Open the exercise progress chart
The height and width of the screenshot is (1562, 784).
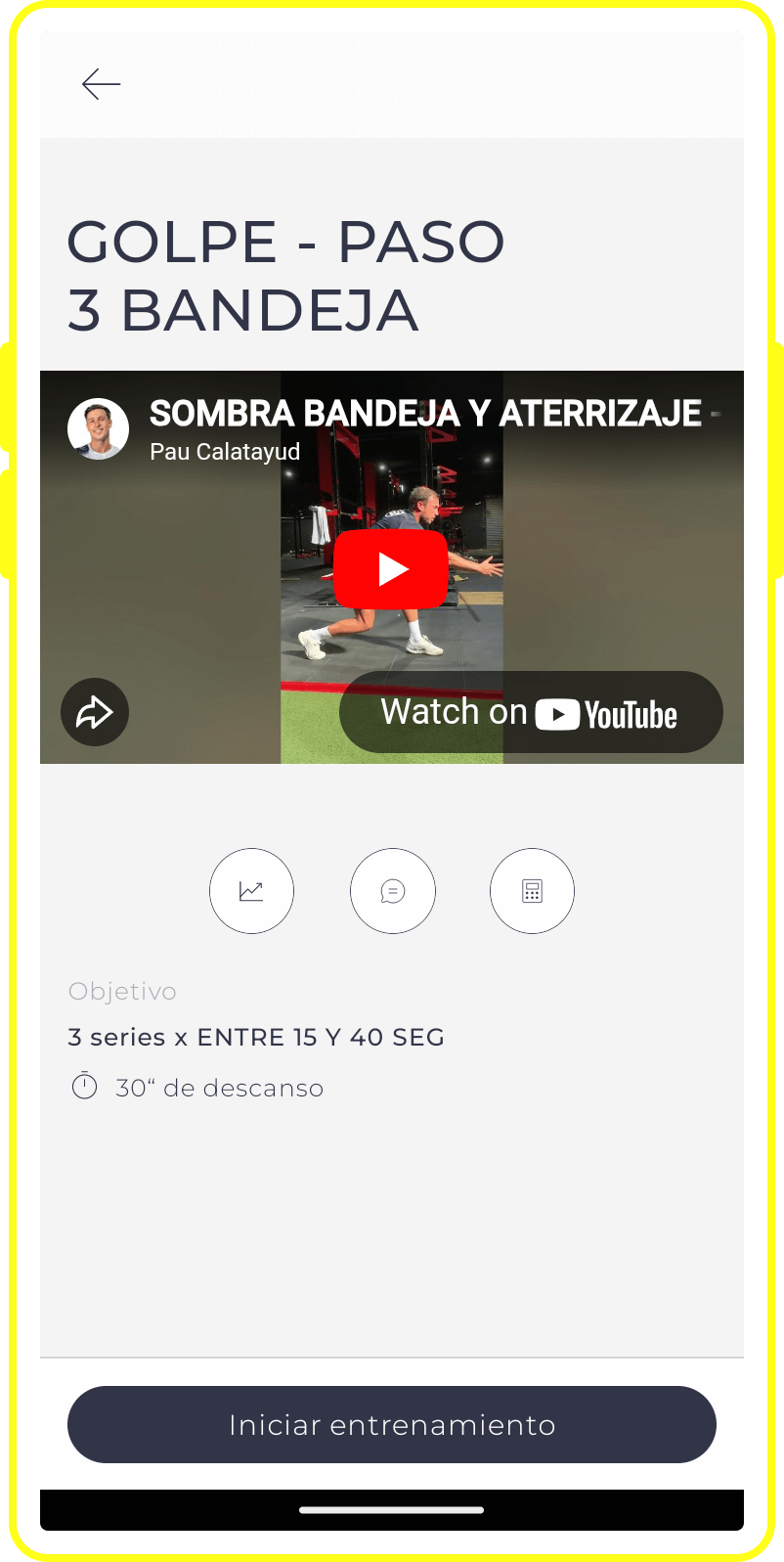tap(251, 891)
